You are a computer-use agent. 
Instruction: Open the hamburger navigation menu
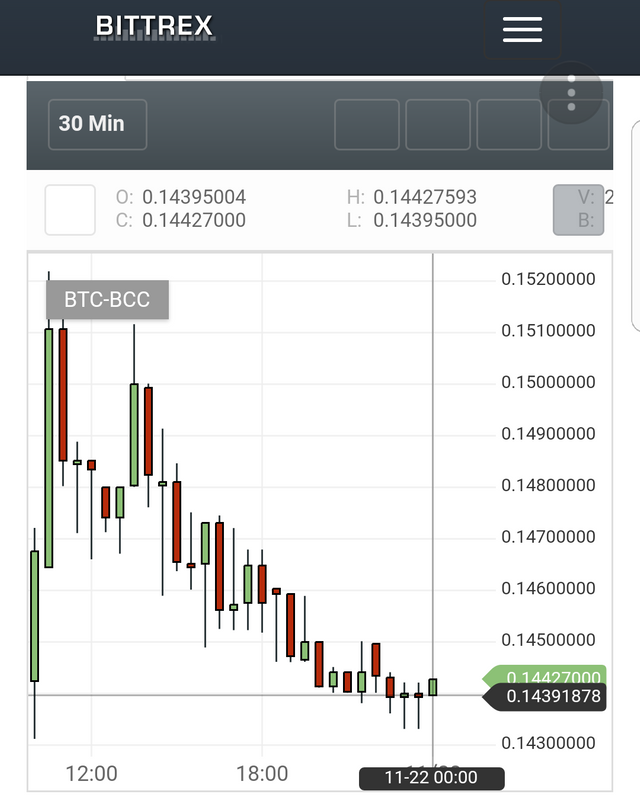[522, 29]
